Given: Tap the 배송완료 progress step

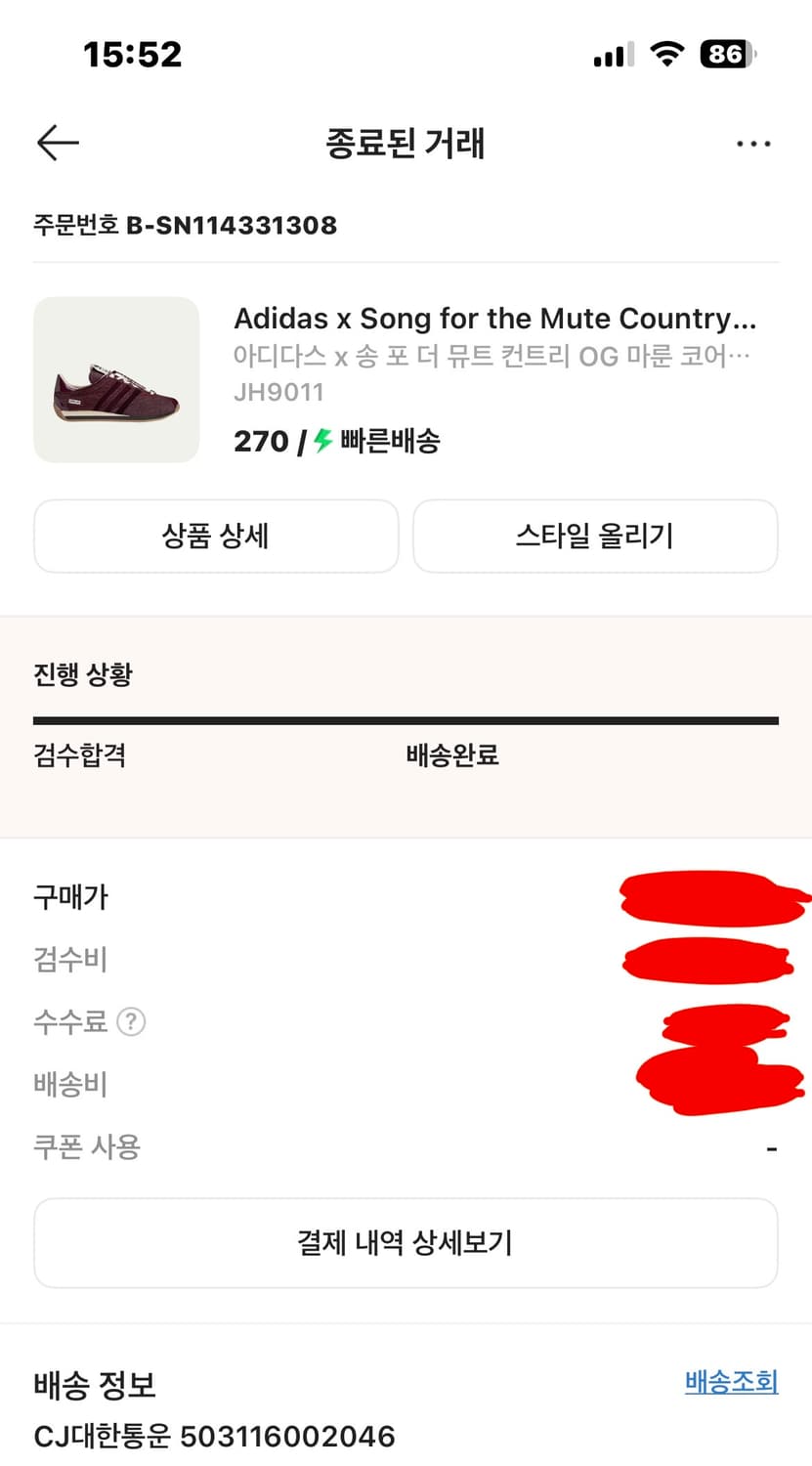Looking at the screenshot, I should [x=450, y=755].
